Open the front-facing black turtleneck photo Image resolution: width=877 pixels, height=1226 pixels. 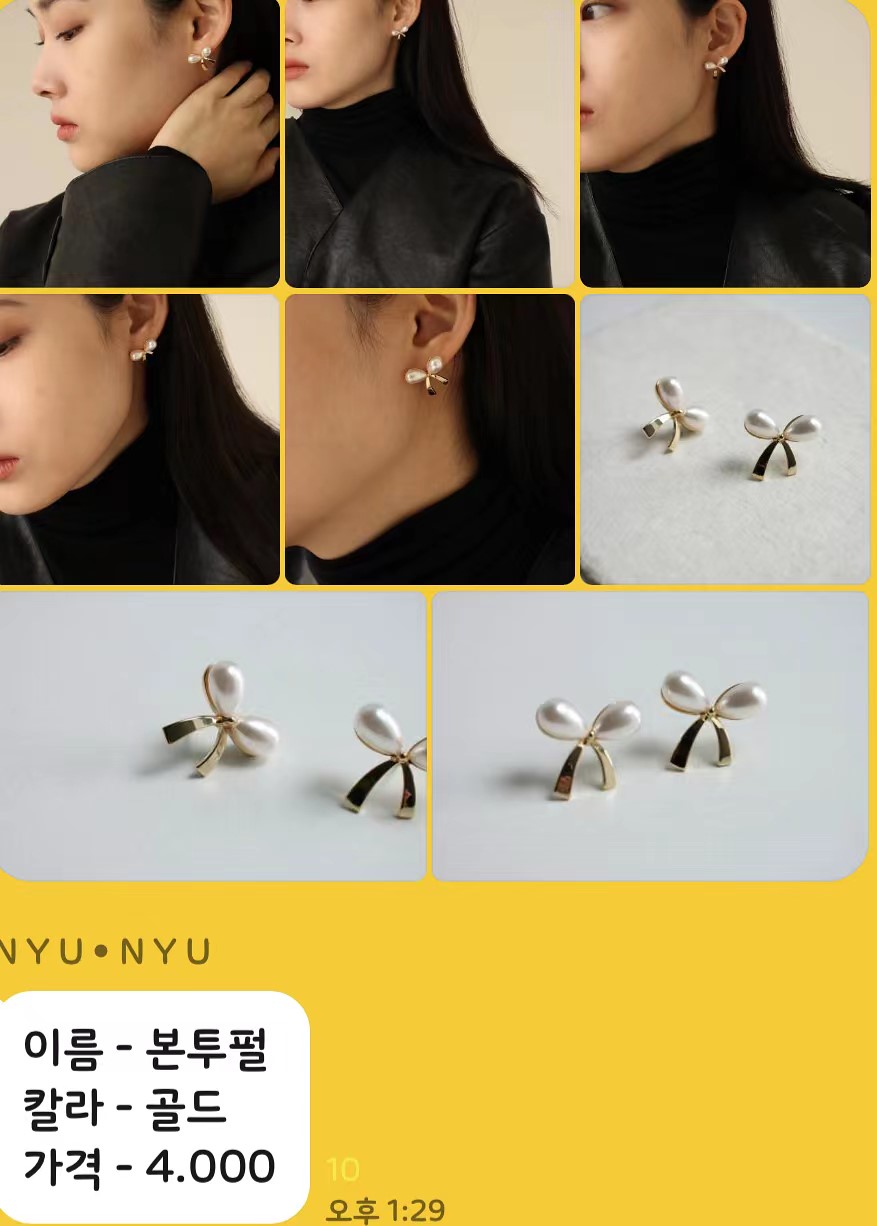[x=429, y=143]
